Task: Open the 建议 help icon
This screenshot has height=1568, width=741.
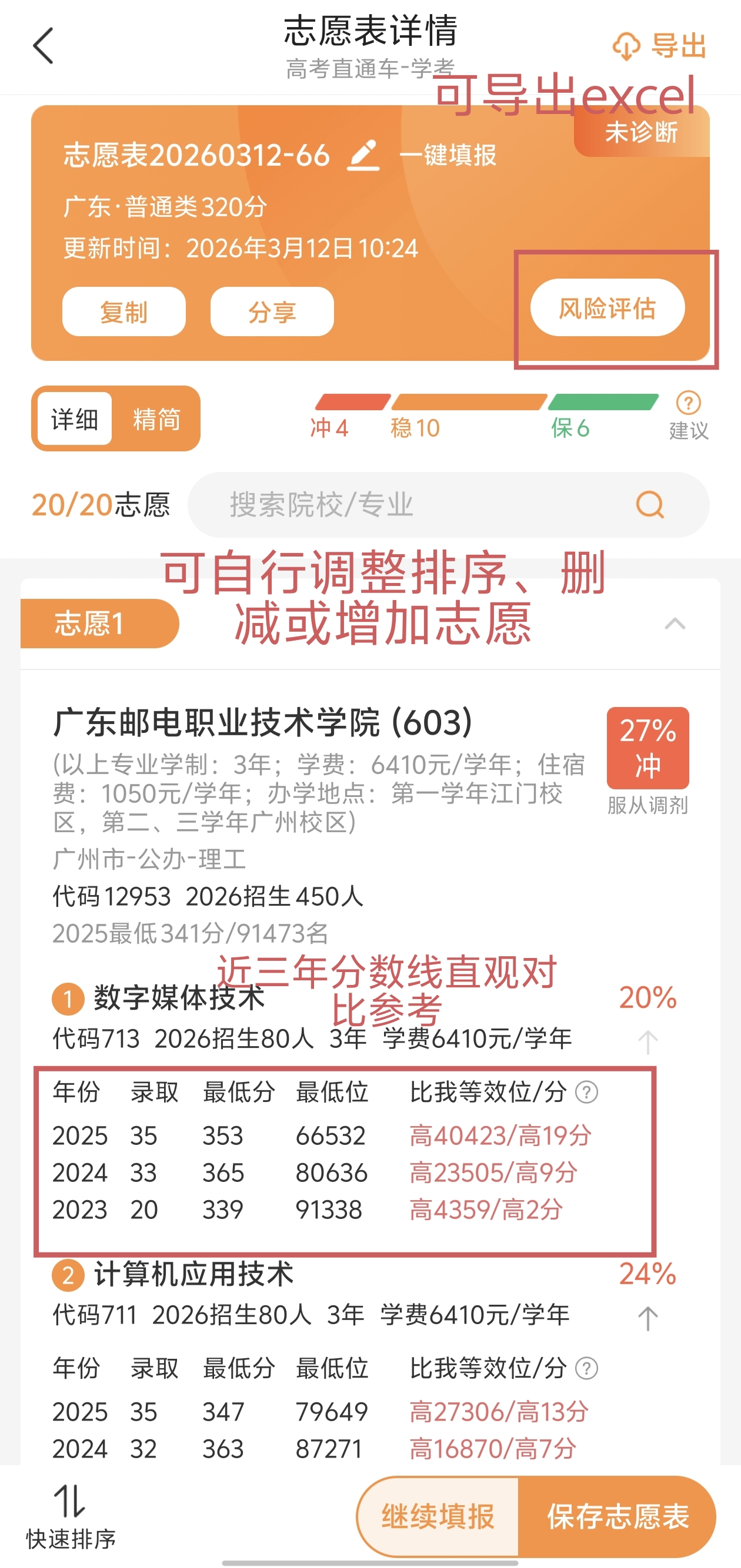Action: [688, 404]
